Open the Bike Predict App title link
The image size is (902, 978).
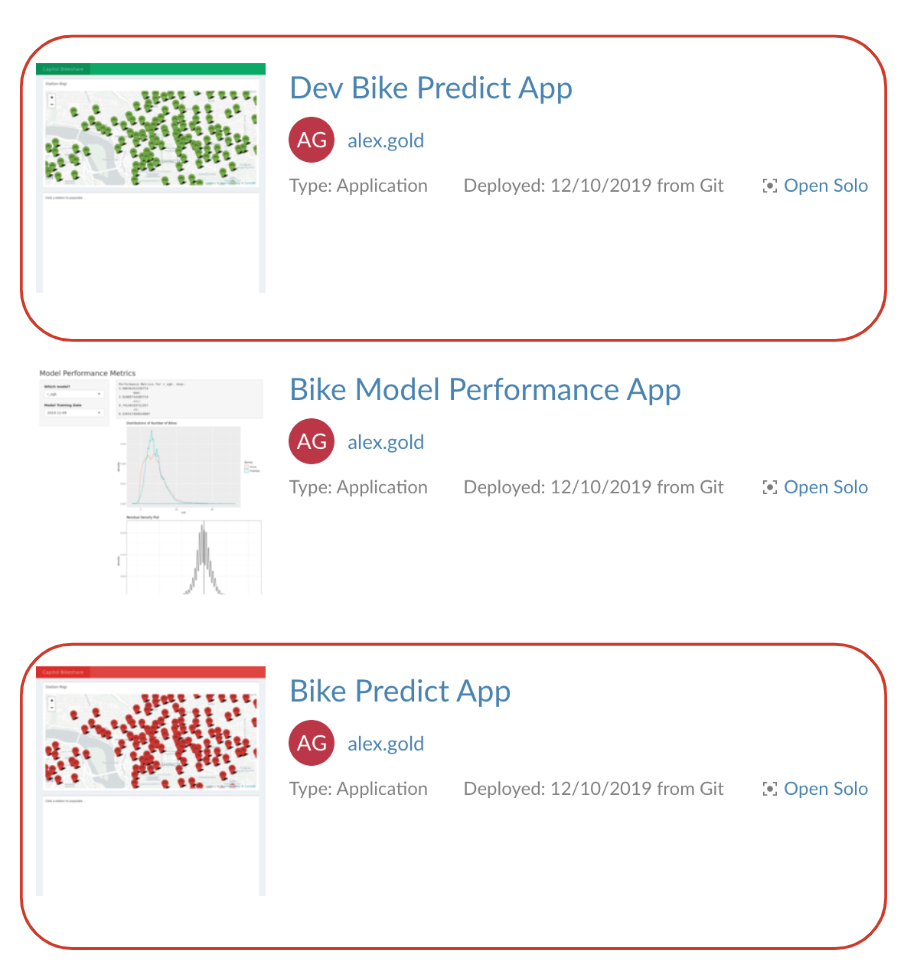[x=399, y=692]
